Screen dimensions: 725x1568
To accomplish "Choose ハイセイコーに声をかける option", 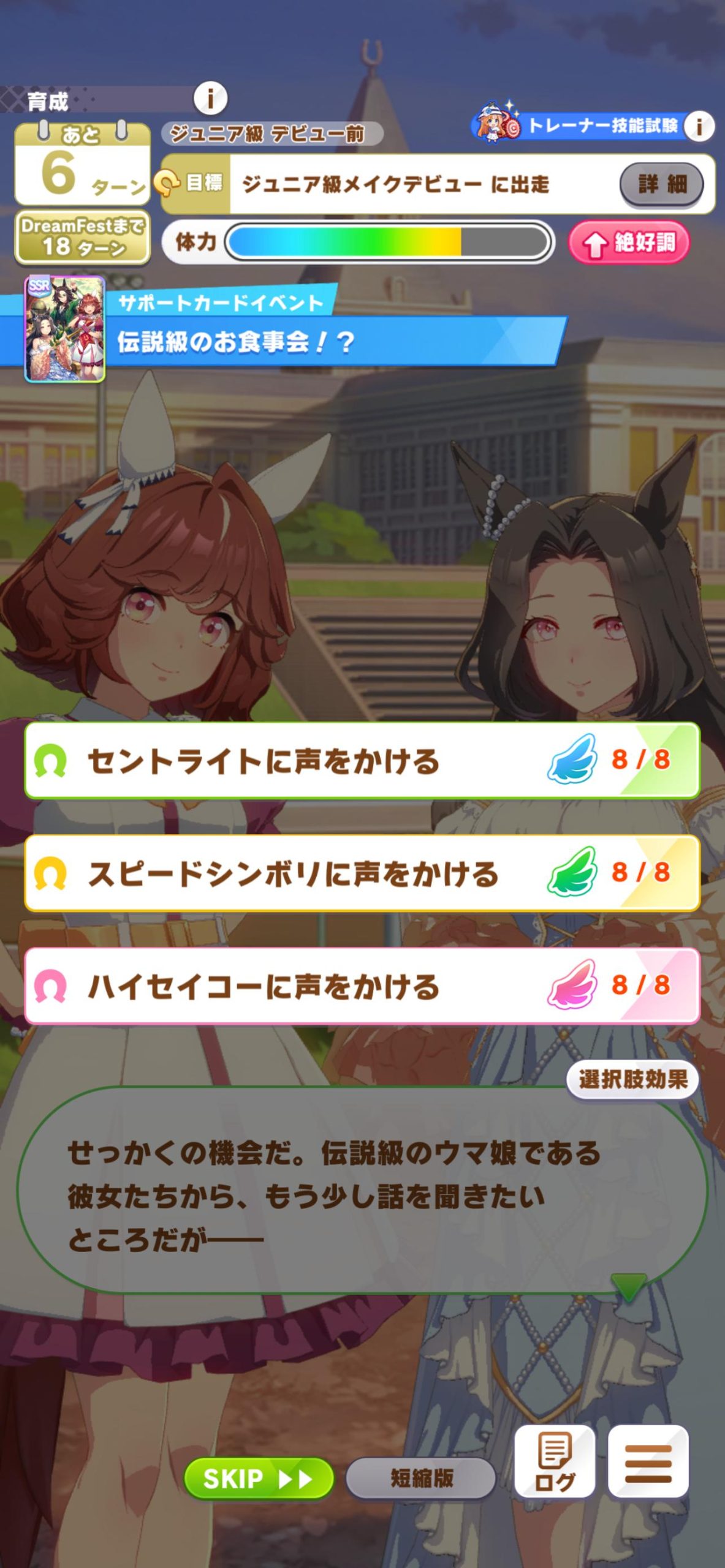I will (x=362, y=986).
